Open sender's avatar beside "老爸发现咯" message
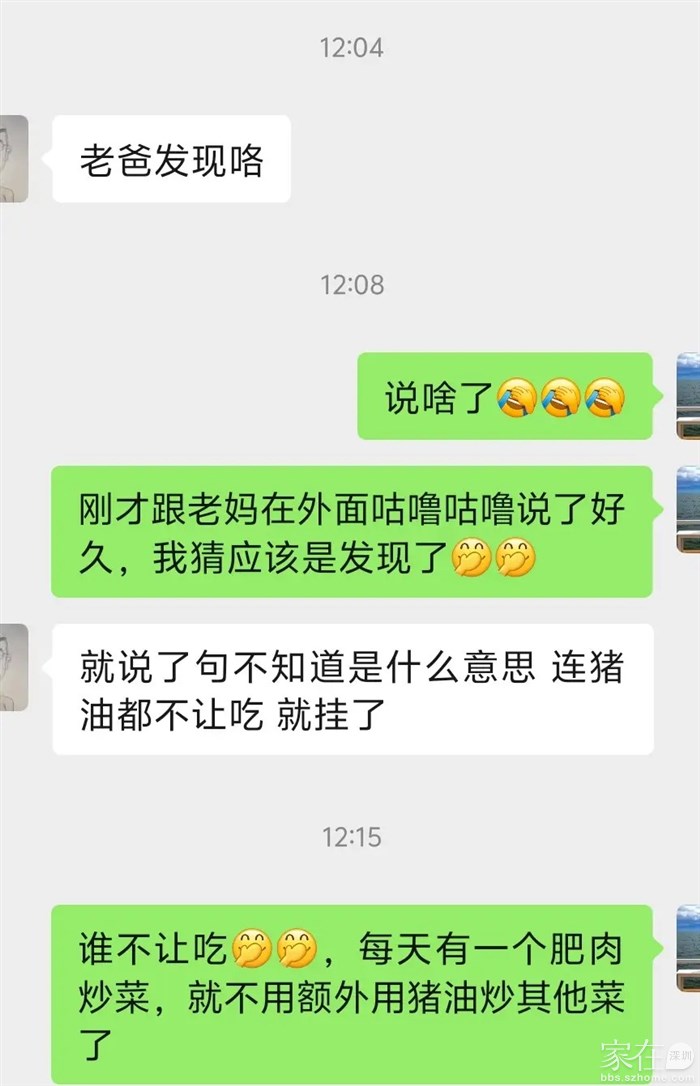Image resolution: width=700 pixels, height=1086 pixels. [13, 158]
